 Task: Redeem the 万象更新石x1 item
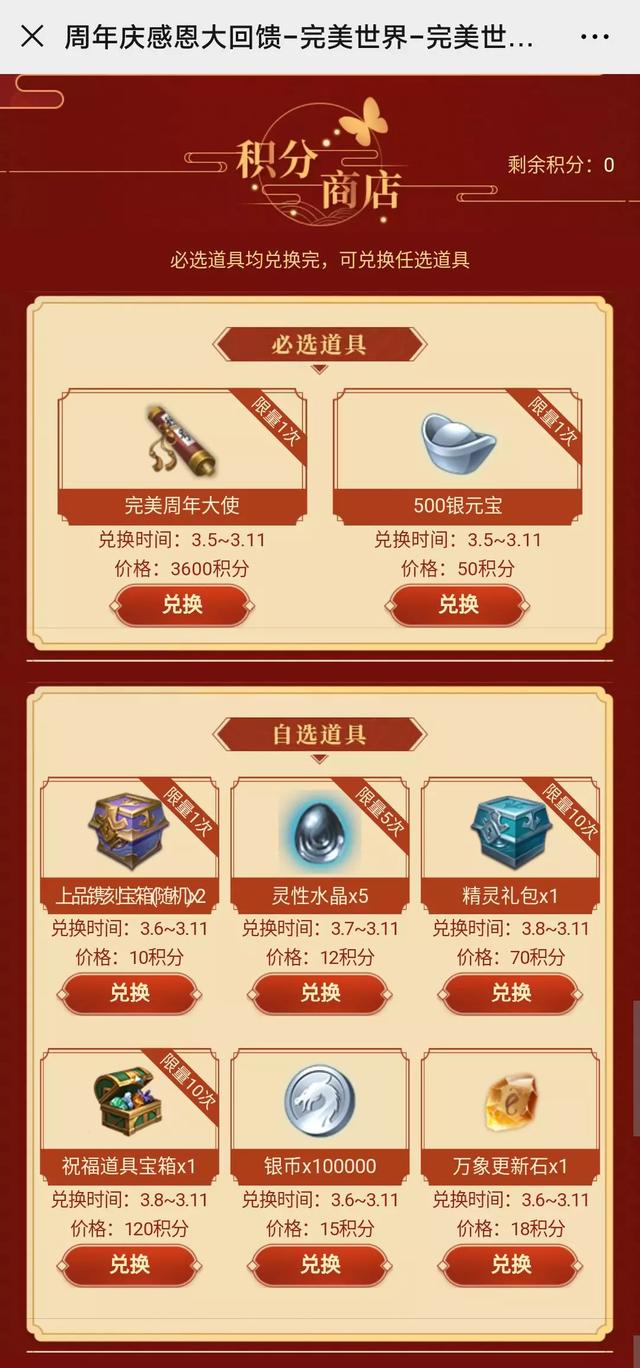pyautogui.click(x=511, y=1265)
